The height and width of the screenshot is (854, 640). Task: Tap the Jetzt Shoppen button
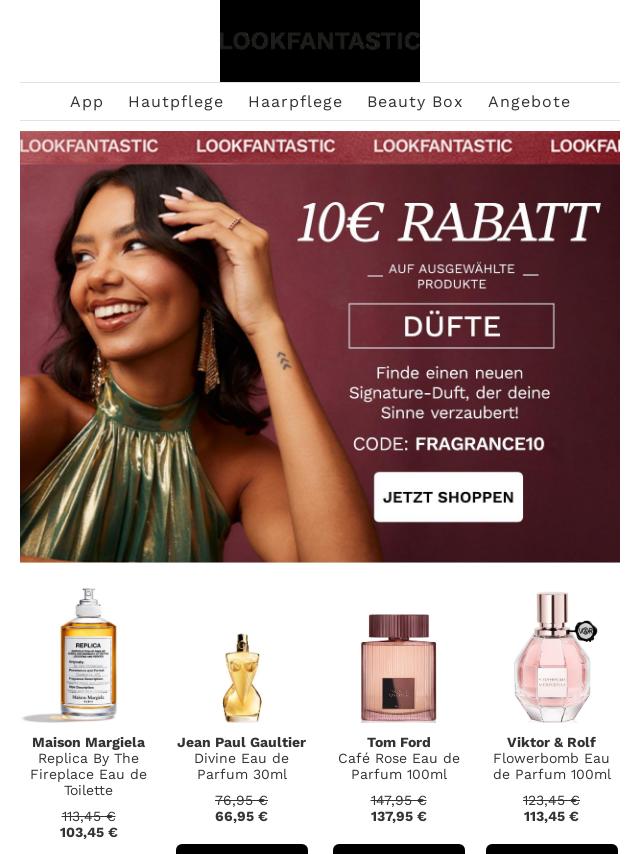point(448,497)
